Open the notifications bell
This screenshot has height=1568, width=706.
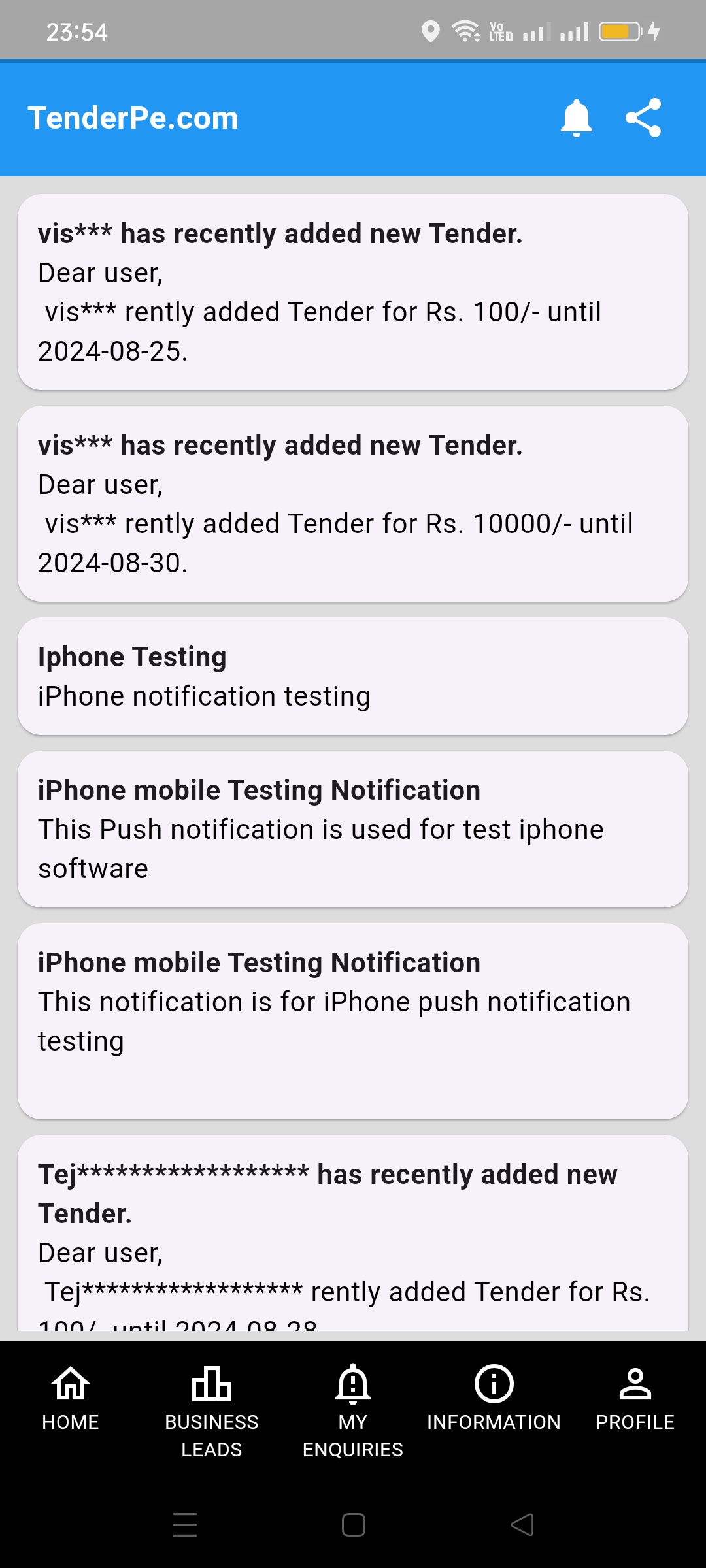pos(576,118)
